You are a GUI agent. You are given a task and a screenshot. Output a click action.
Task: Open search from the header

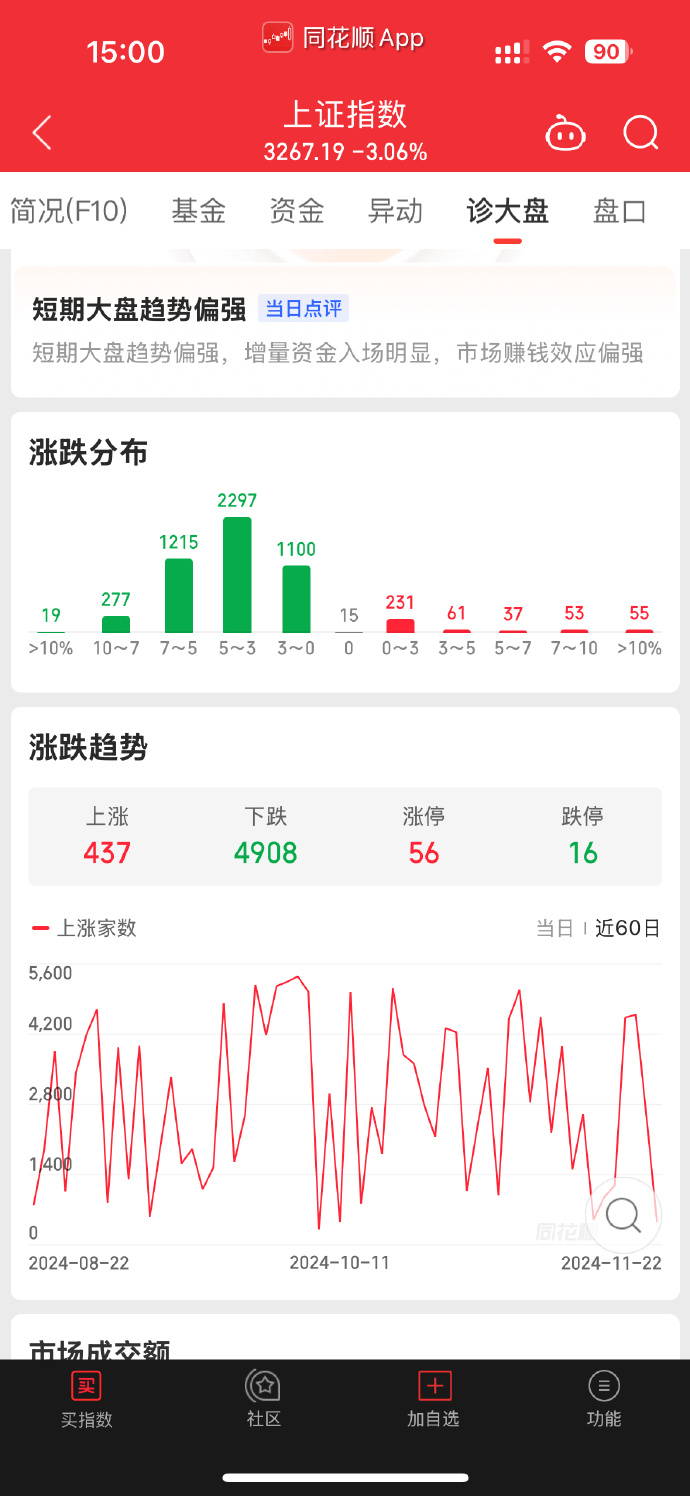click(641, 132)
